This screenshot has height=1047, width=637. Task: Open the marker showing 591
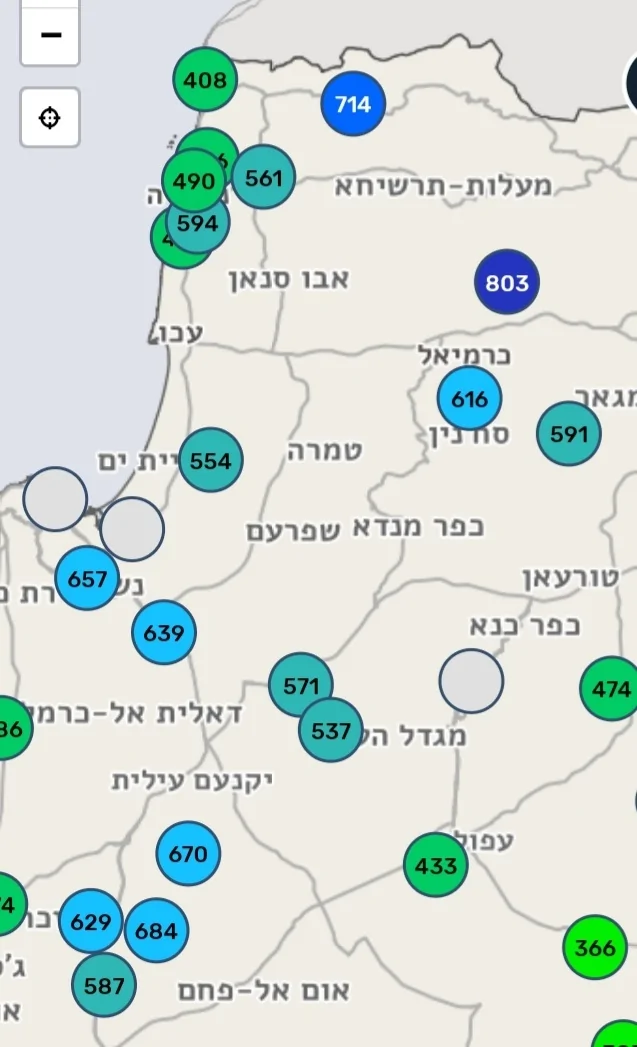point(568,433)
